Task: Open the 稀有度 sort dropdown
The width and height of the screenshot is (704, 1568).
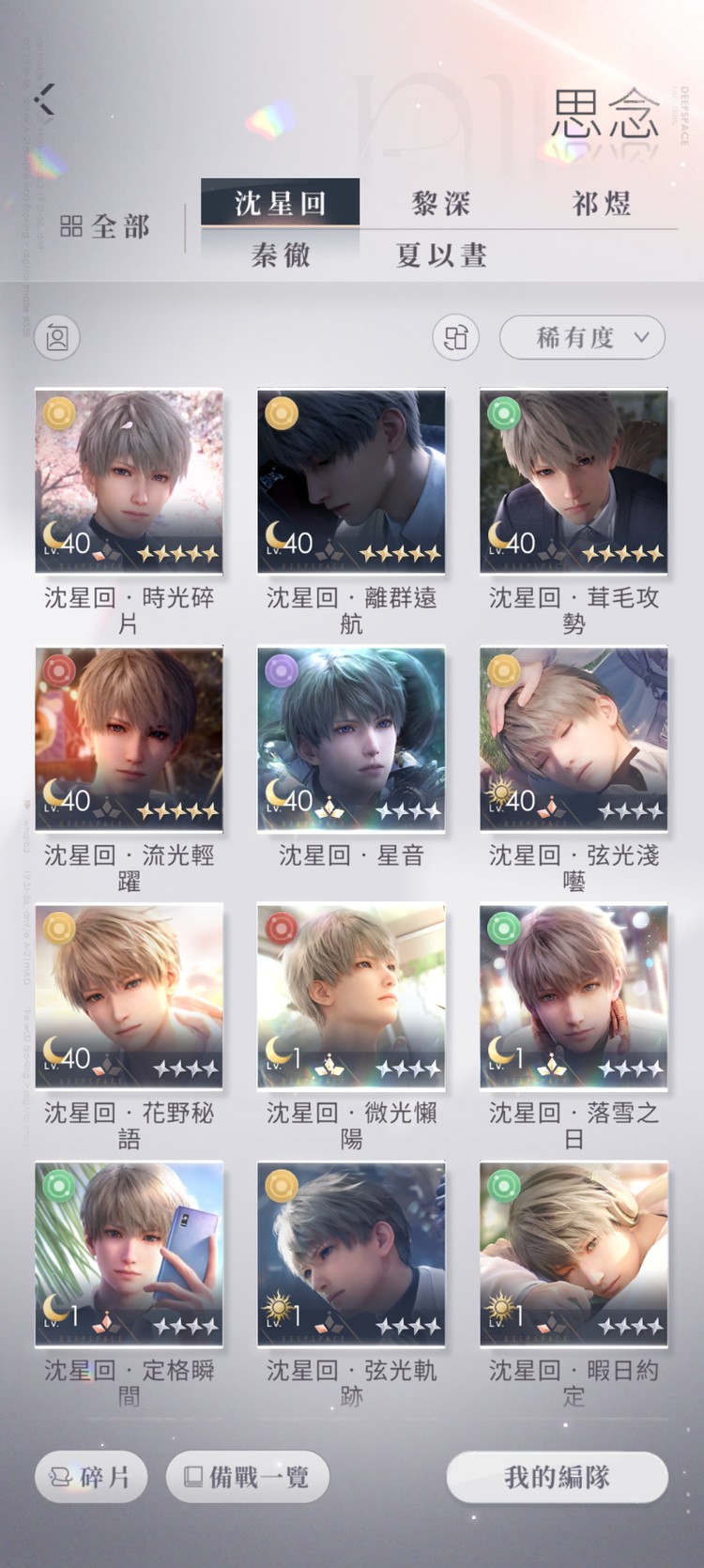Action: click(582, 337)
